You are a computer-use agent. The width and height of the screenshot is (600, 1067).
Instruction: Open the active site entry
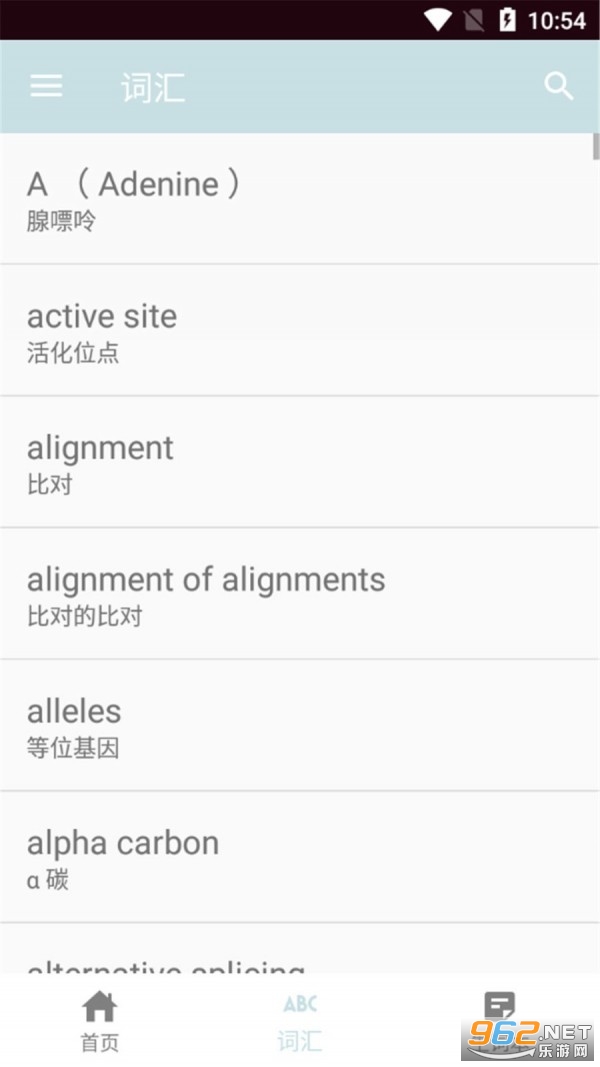click(299, 330)
